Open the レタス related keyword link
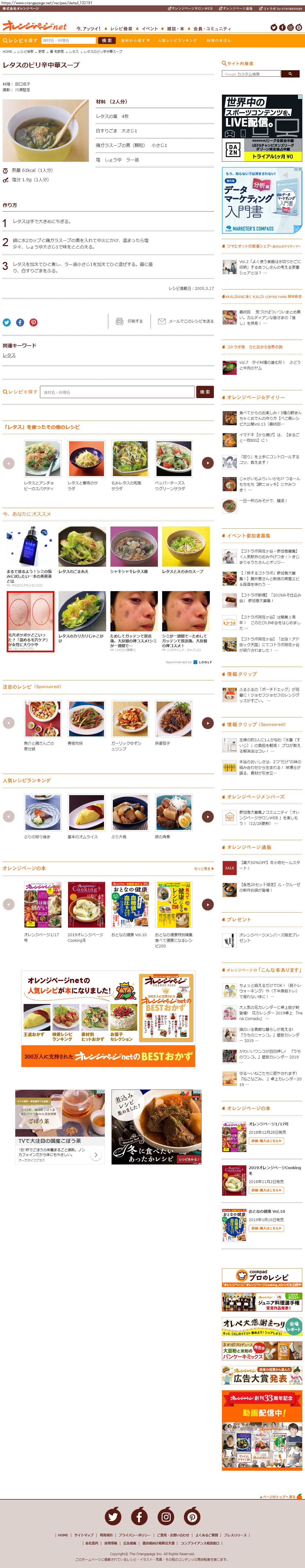This screenshot has width=305, height=1568. (9, 355)
